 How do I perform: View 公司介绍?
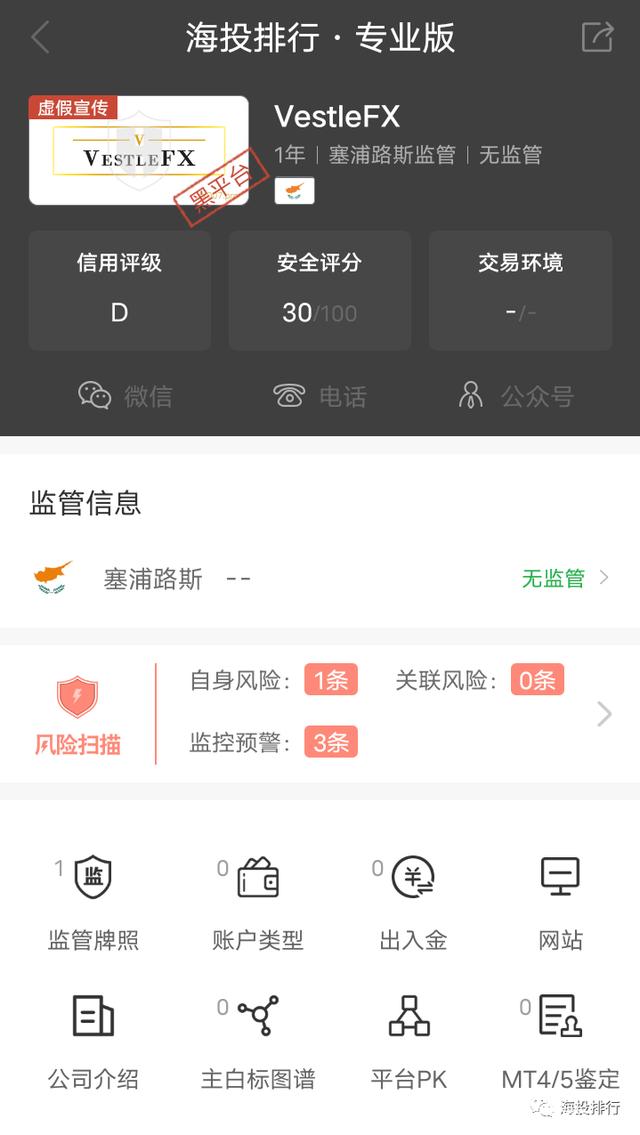point(94,1040)
